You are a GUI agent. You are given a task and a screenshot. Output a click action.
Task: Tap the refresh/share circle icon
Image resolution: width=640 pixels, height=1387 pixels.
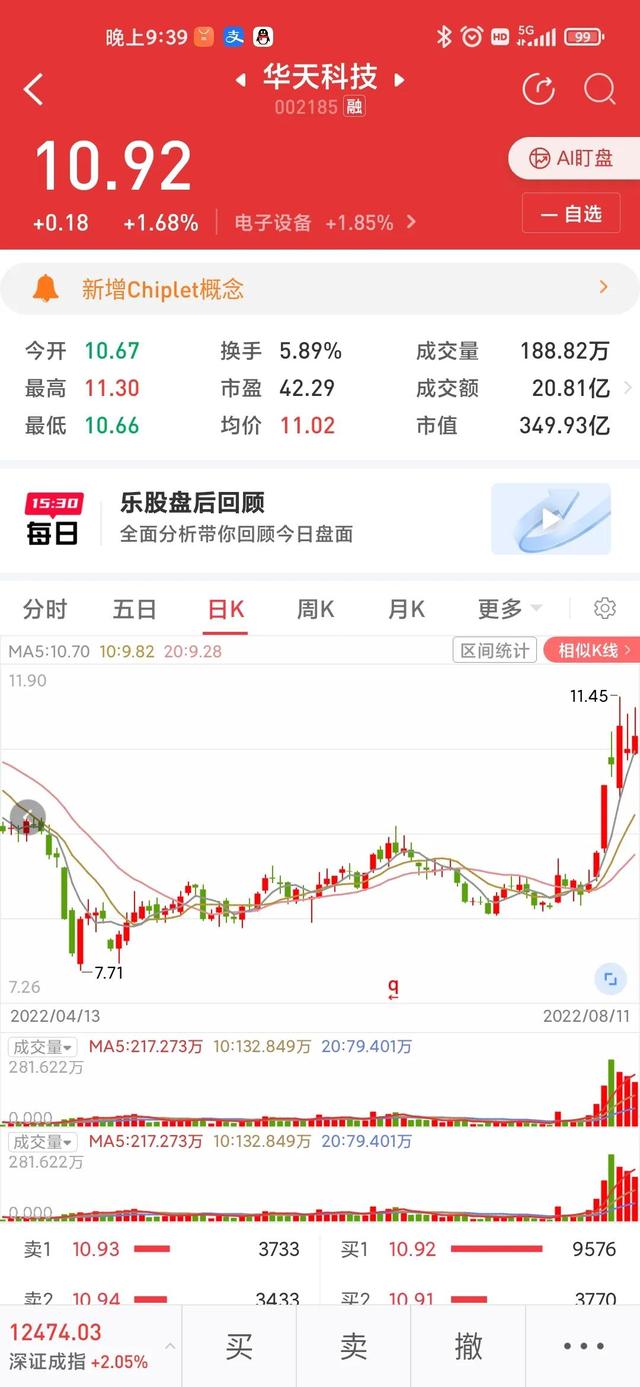point(539,90)
